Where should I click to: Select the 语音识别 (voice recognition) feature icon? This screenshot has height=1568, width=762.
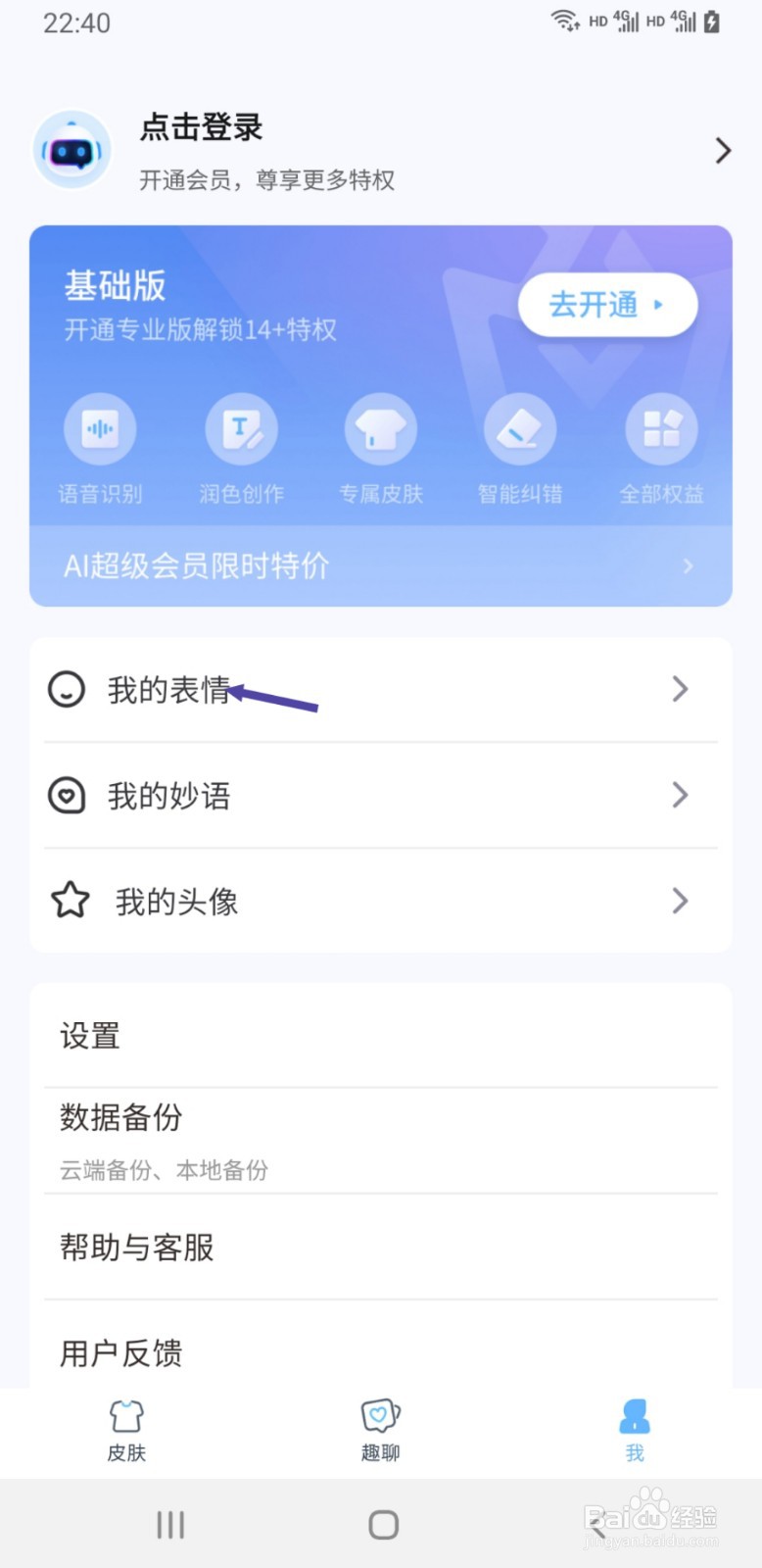100,428
